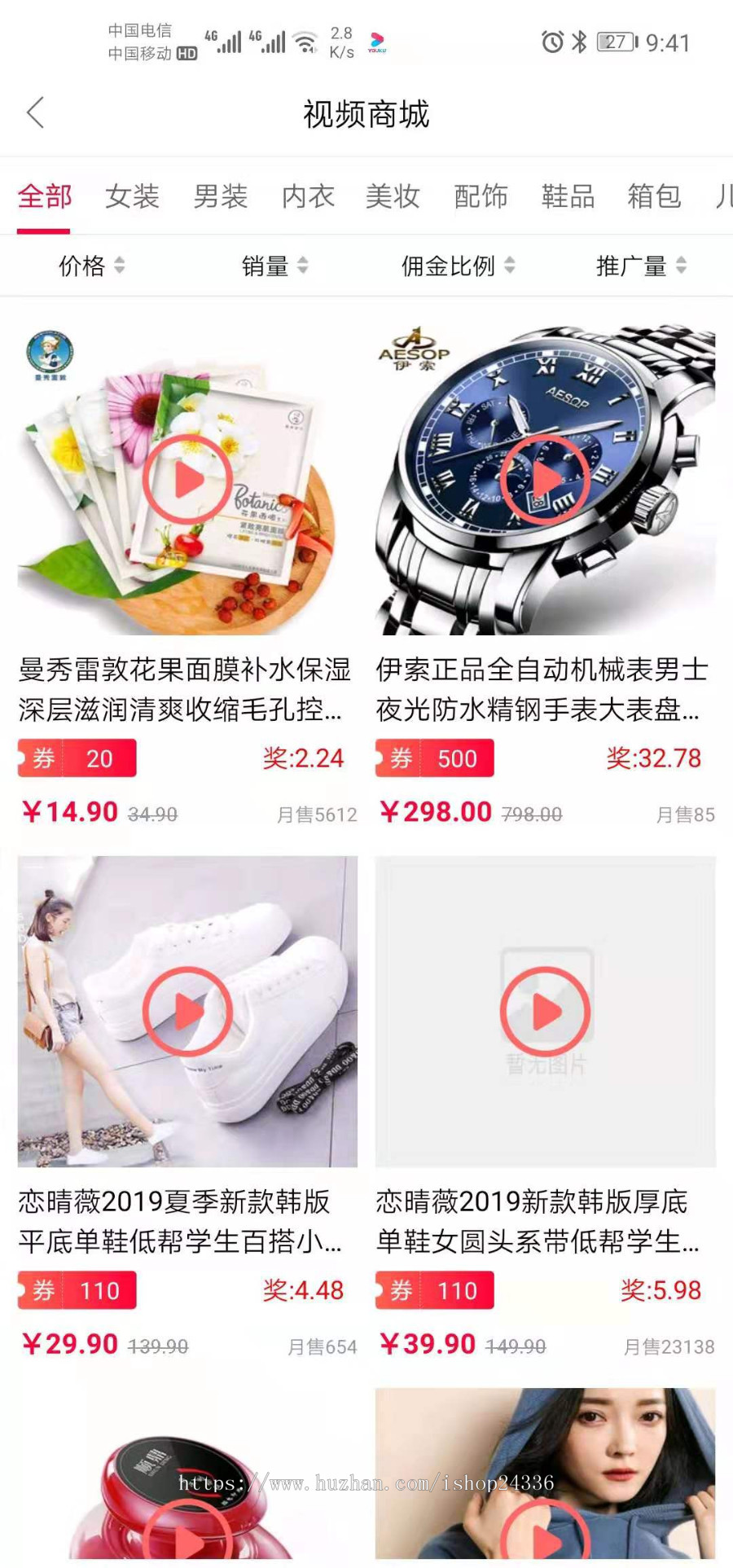Play the AESOP watch product video

click(546, 479)
